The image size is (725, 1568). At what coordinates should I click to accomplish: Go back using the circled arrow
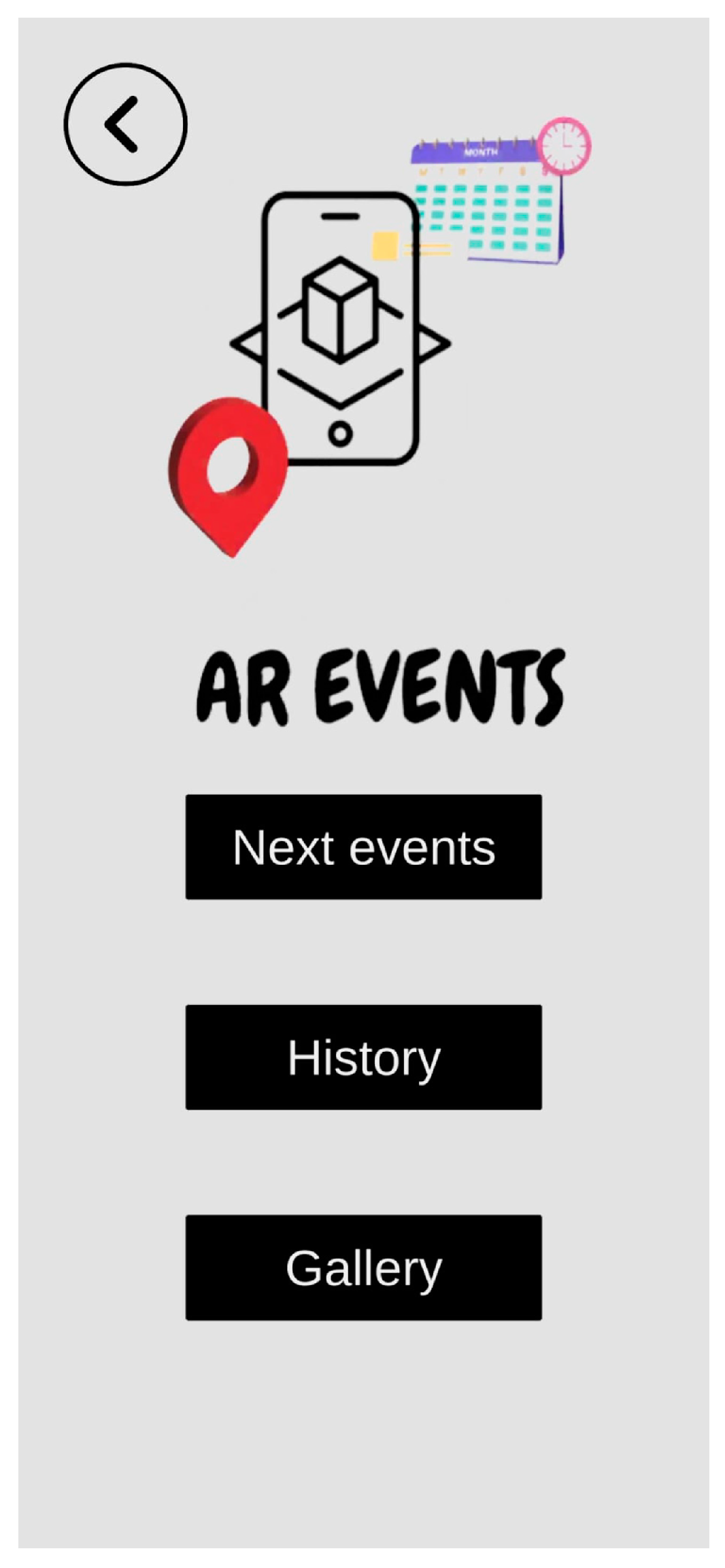tap(125, 124)
